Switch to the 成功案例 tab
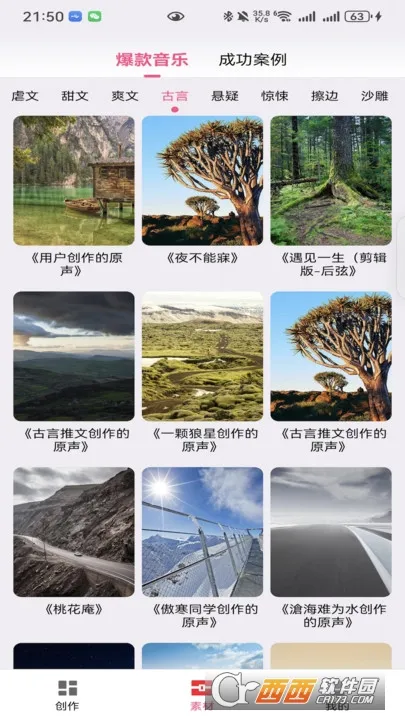405x720 pixels. [x=253, y=60]
